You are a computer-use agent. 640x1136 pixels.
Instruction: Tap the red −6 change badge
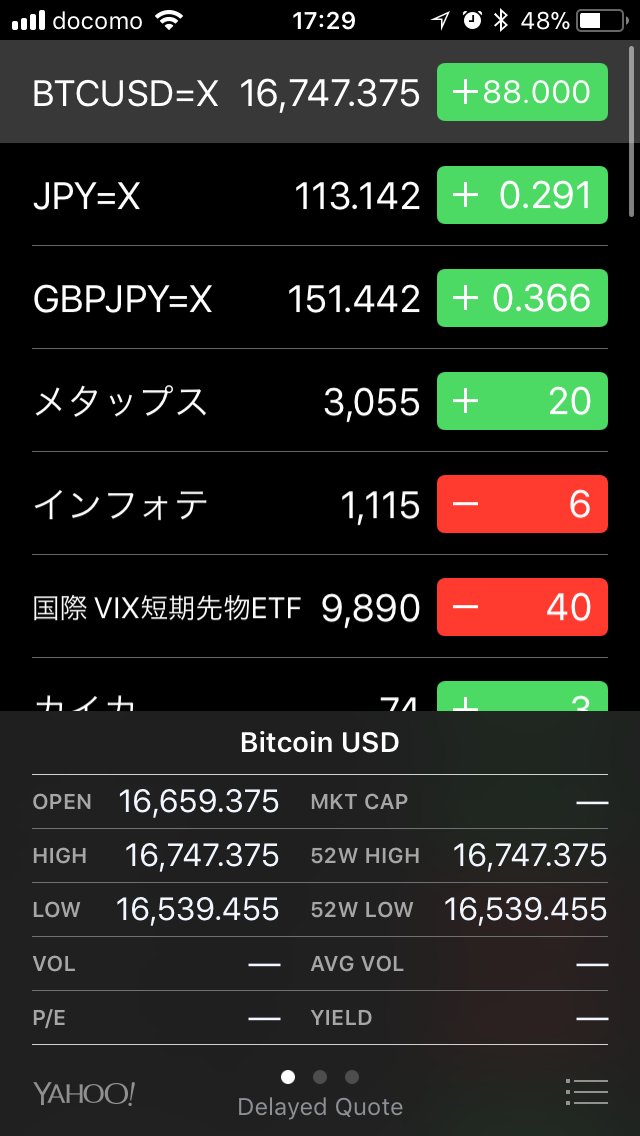point(522,504)
